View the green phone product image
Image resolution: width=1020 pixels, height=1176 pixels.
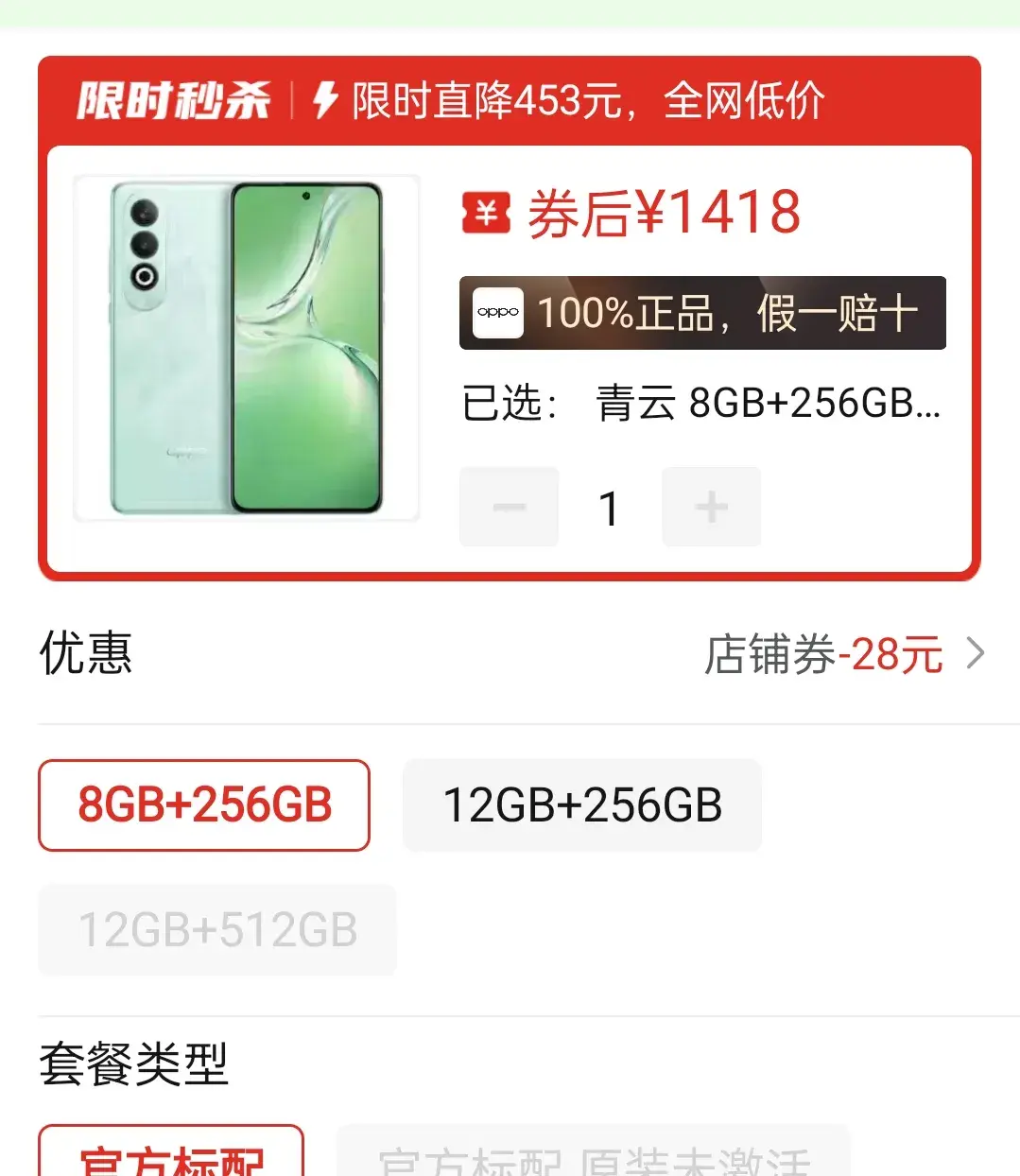tap(247, 348)
